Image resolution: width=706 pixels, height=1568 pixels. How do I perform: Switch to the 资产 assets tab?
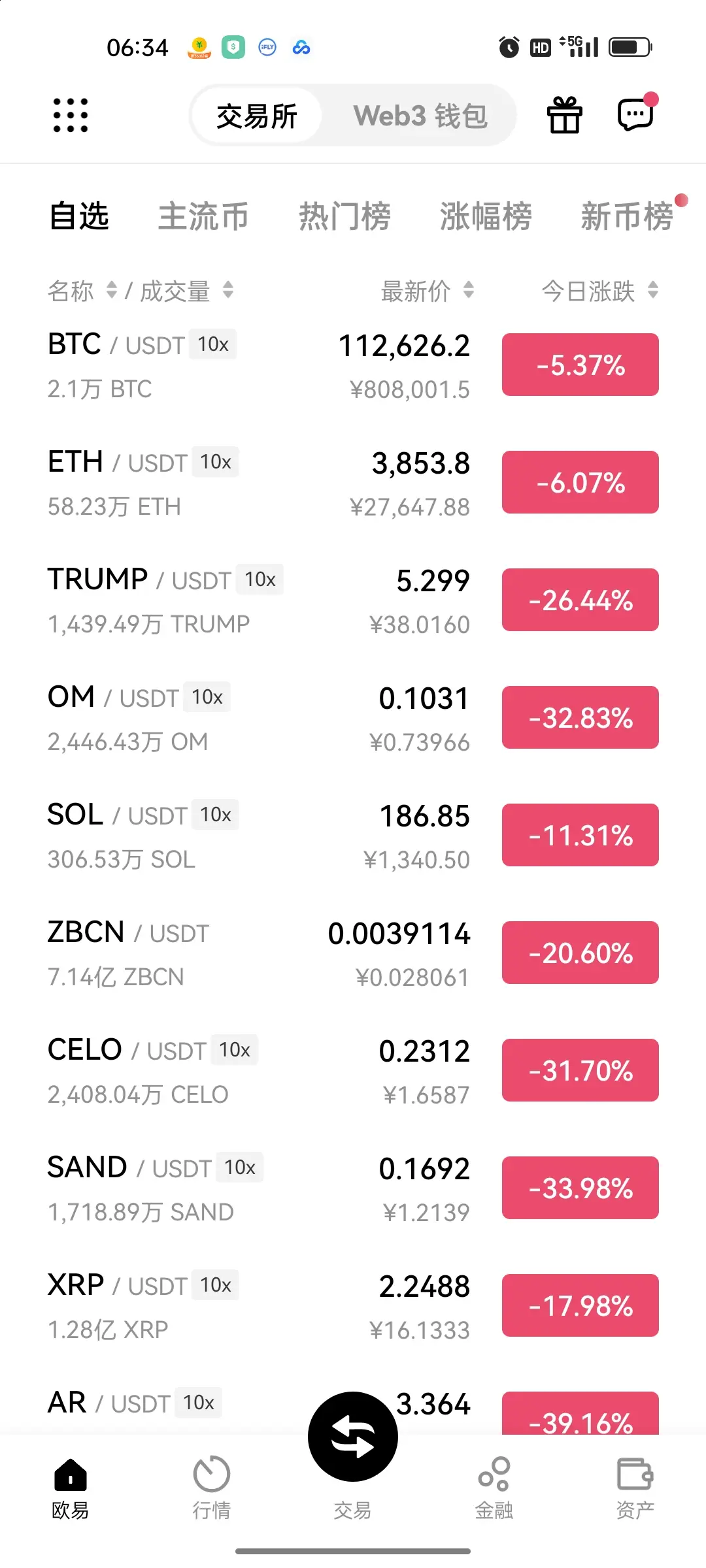point(635,1488)
